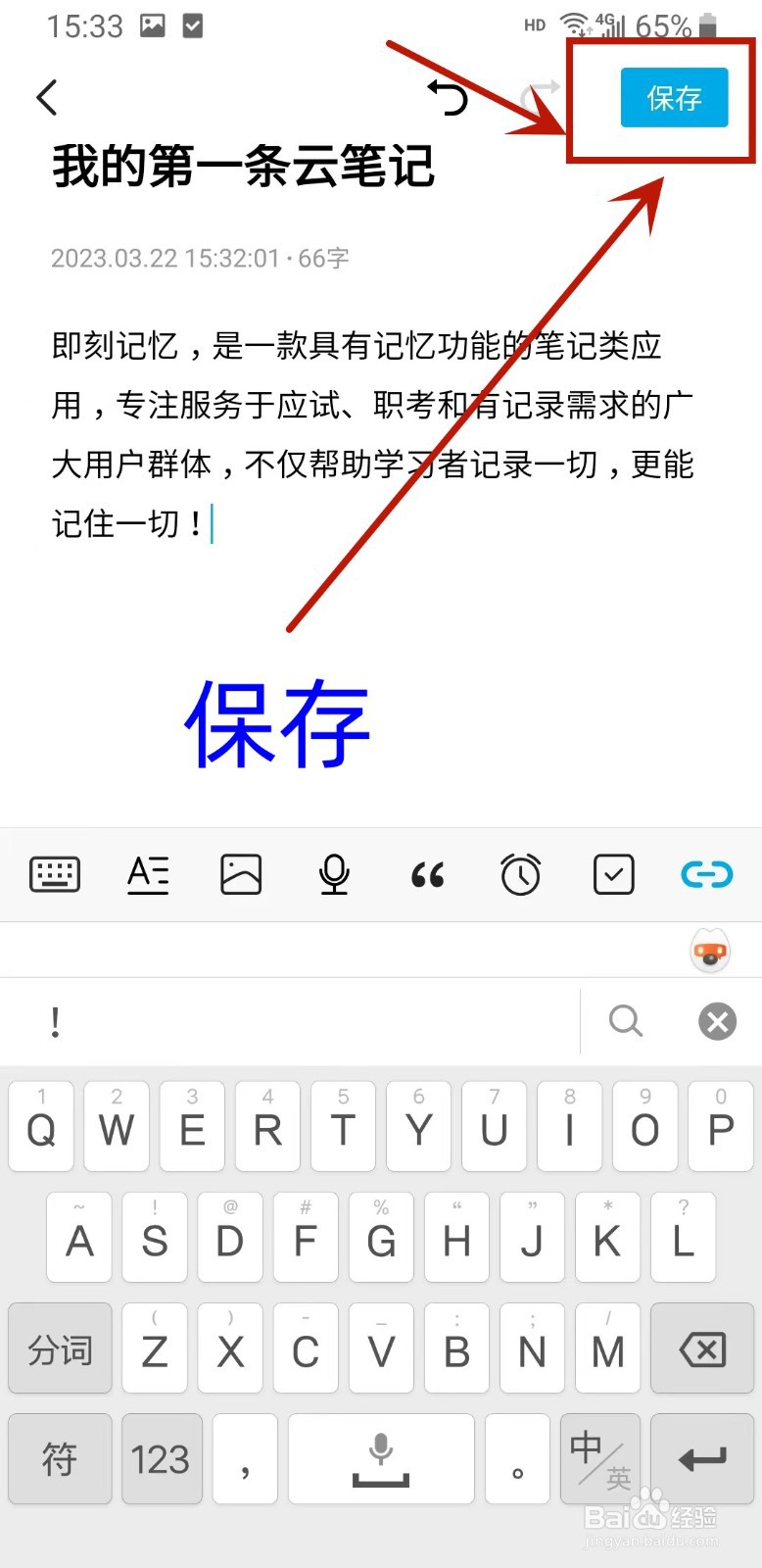762x1568 pixels.
Task: Open the text formatting options
Action: pyautogui.click(x=147, y=874)
